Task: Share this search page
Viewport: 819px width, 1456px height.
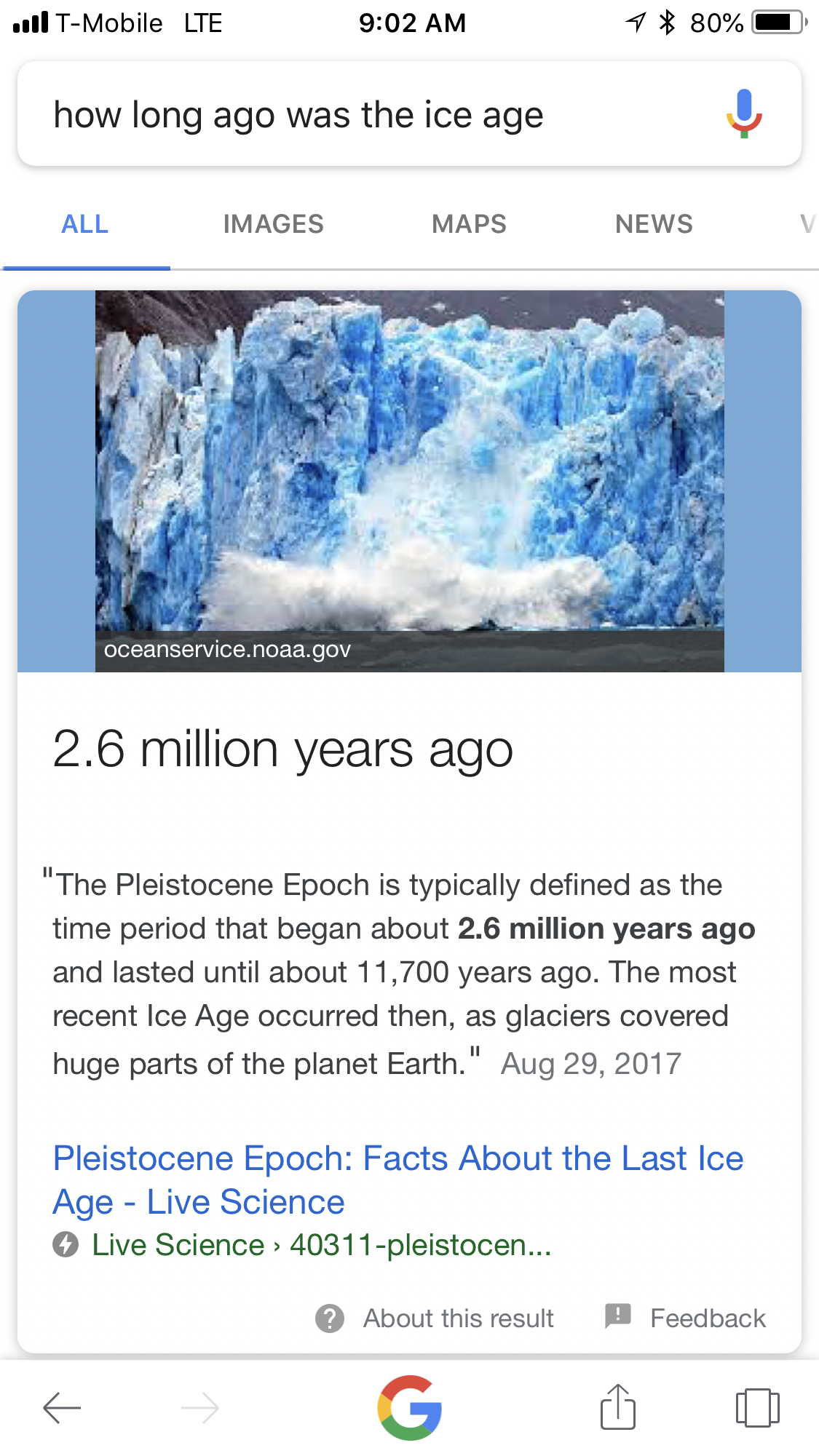Action: pyautogui.click(x=617, y=1408)
